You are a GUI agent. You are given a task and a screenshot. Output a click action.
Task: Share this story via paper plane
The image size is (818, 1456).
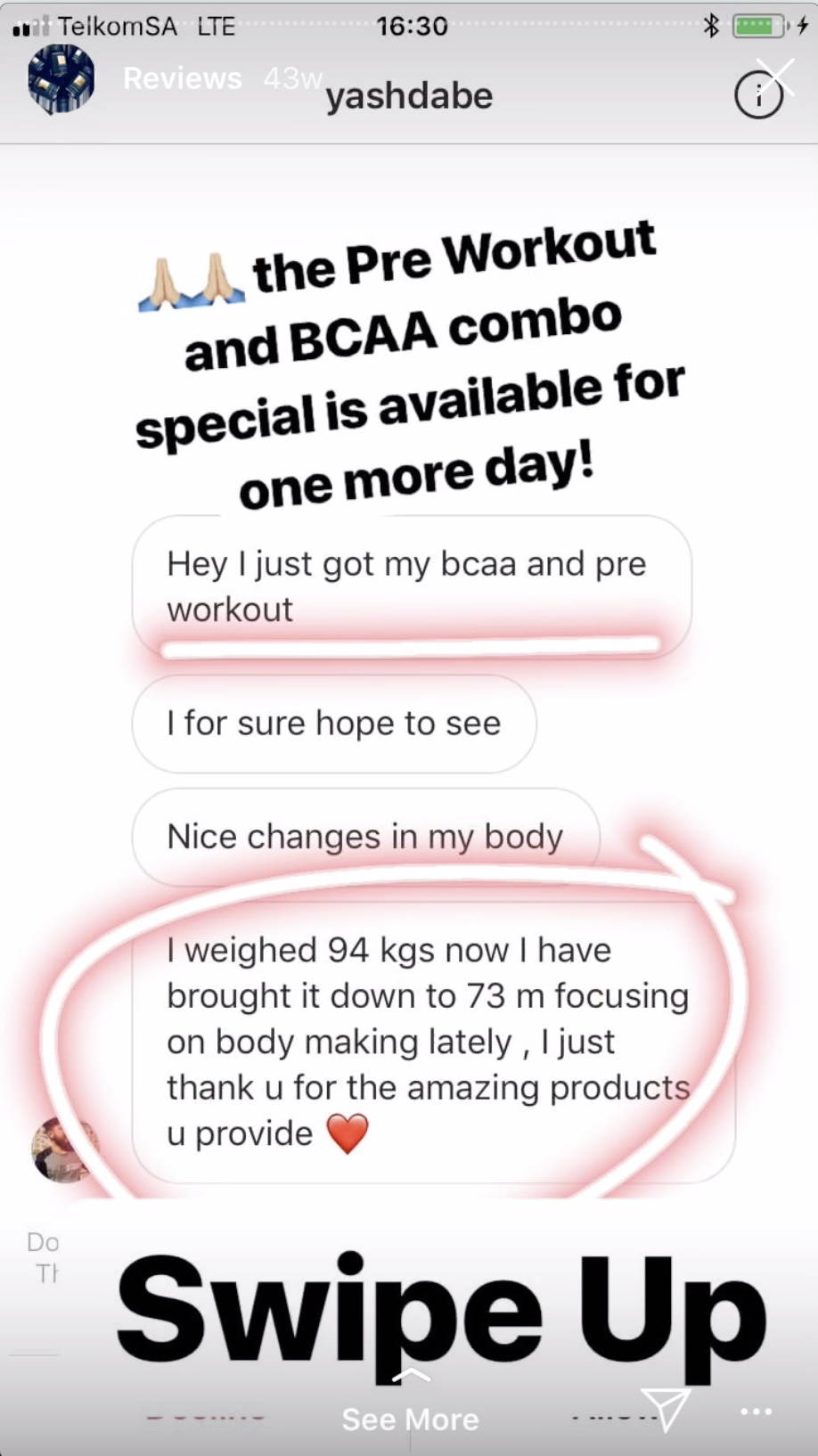pos(665,1408)
